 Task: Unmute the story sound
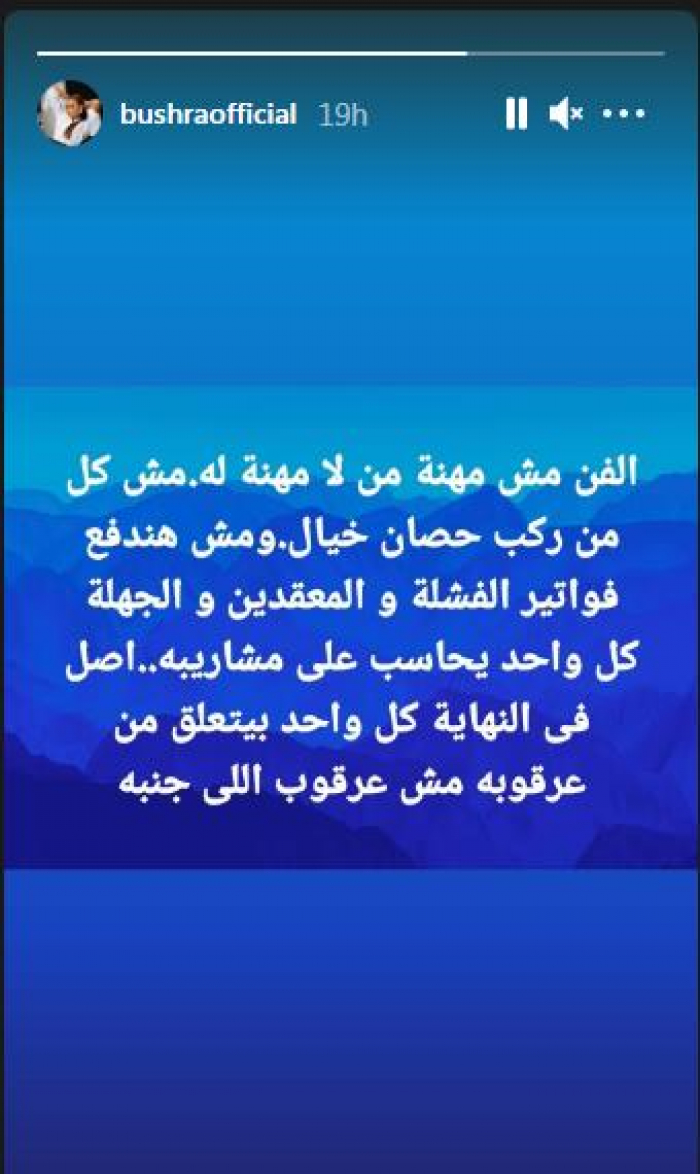pyautogui.click(x=565, y=115)
